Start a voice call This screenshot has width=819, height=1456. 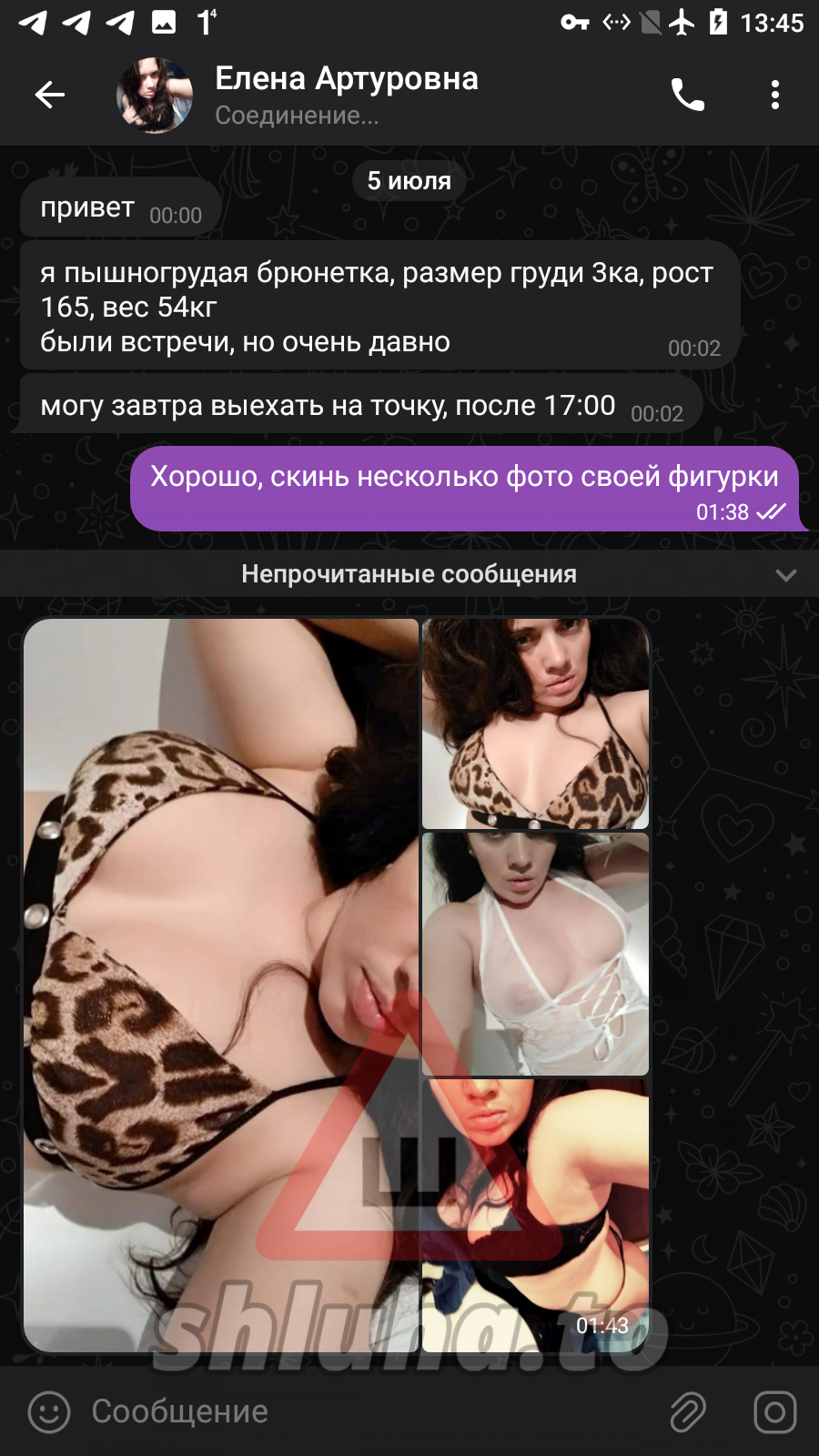coord(687,94)
